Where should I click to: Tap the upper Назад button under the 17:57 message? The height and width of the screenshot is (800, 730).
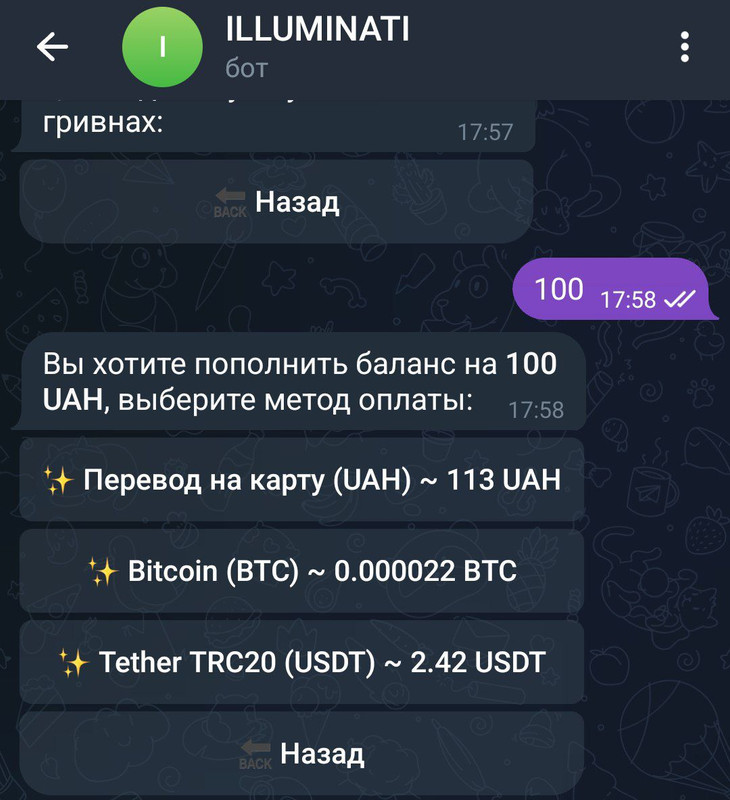277,202
